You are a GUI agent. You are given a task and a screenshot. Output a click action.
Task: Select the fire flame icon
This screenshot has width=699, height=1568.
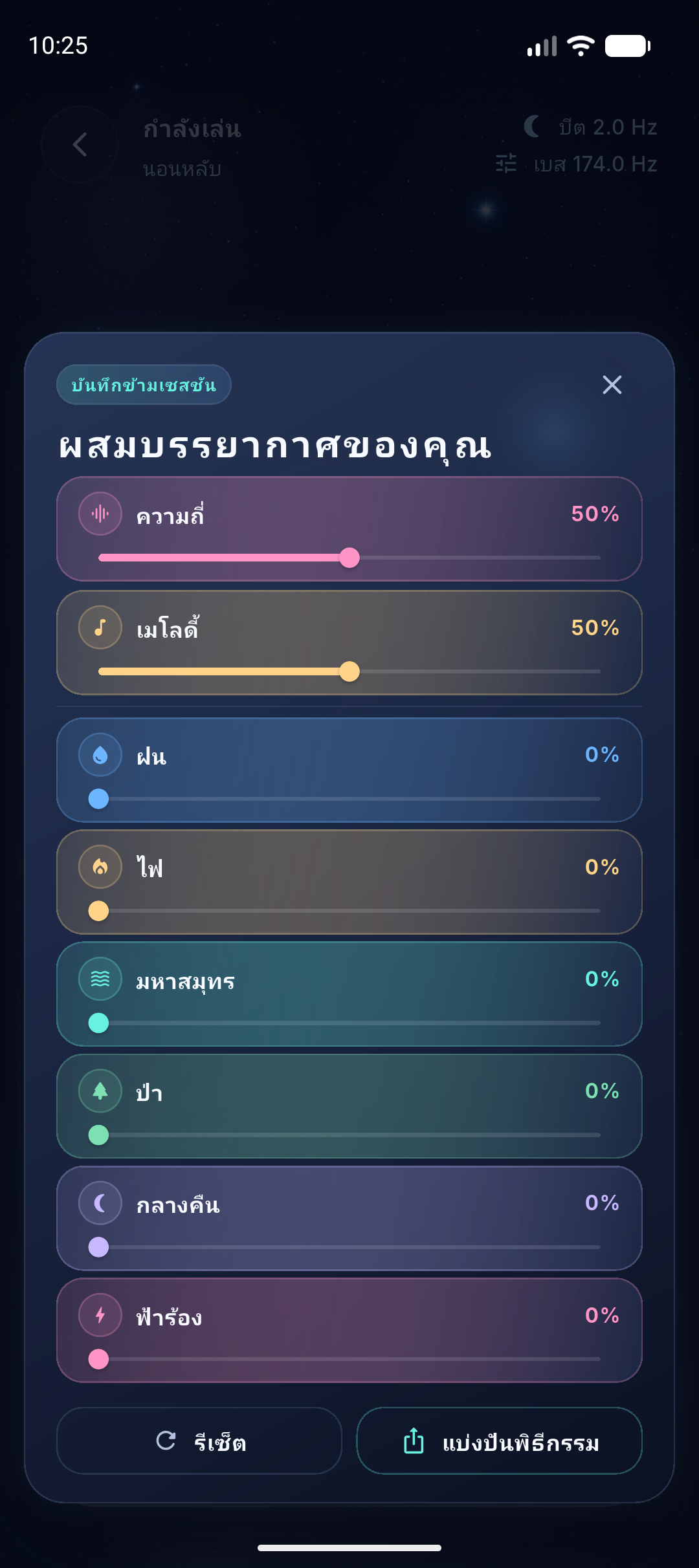pyautogui.click(x=99, y=867)
